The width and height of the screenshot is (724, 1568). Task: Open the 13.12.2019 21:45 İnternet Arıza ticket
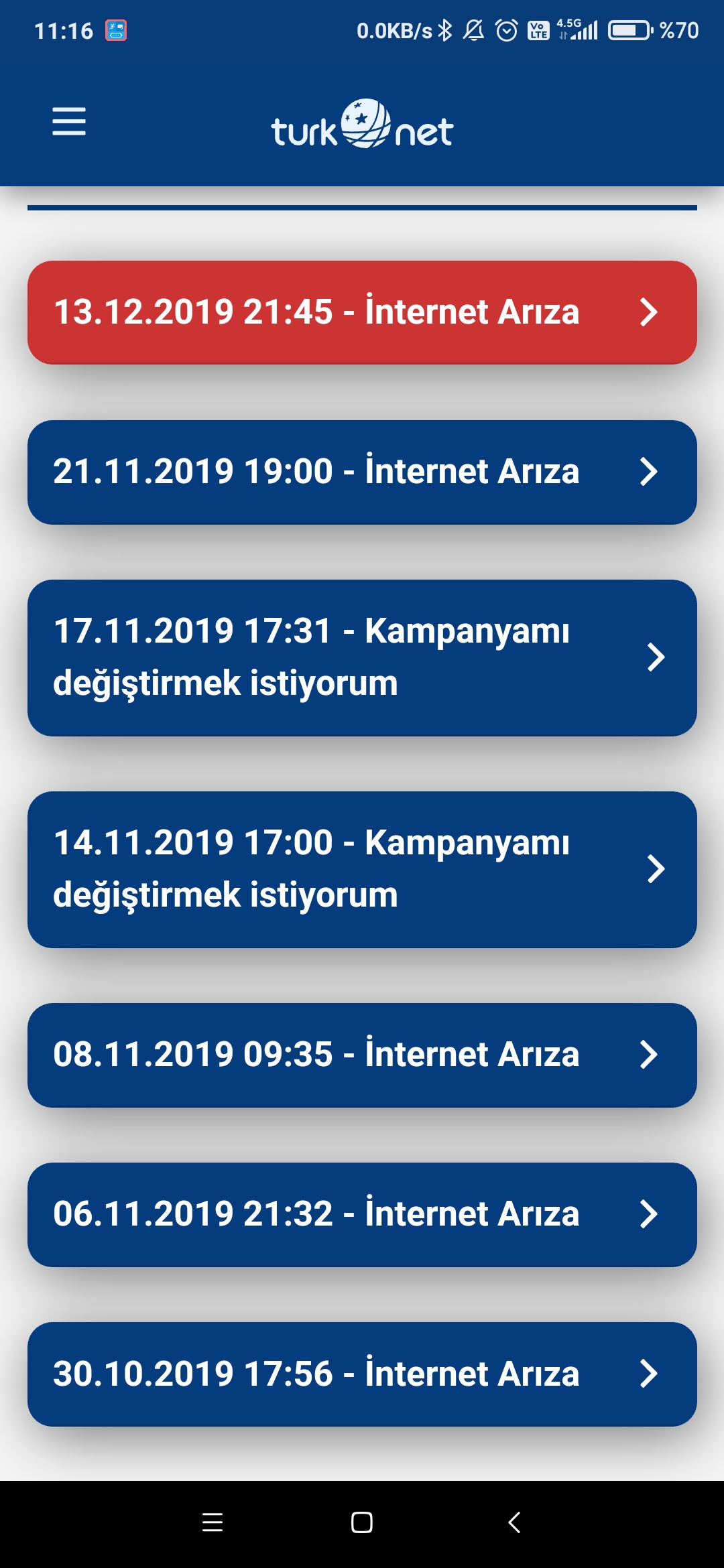pyautogui.click(x=362, y=312)
